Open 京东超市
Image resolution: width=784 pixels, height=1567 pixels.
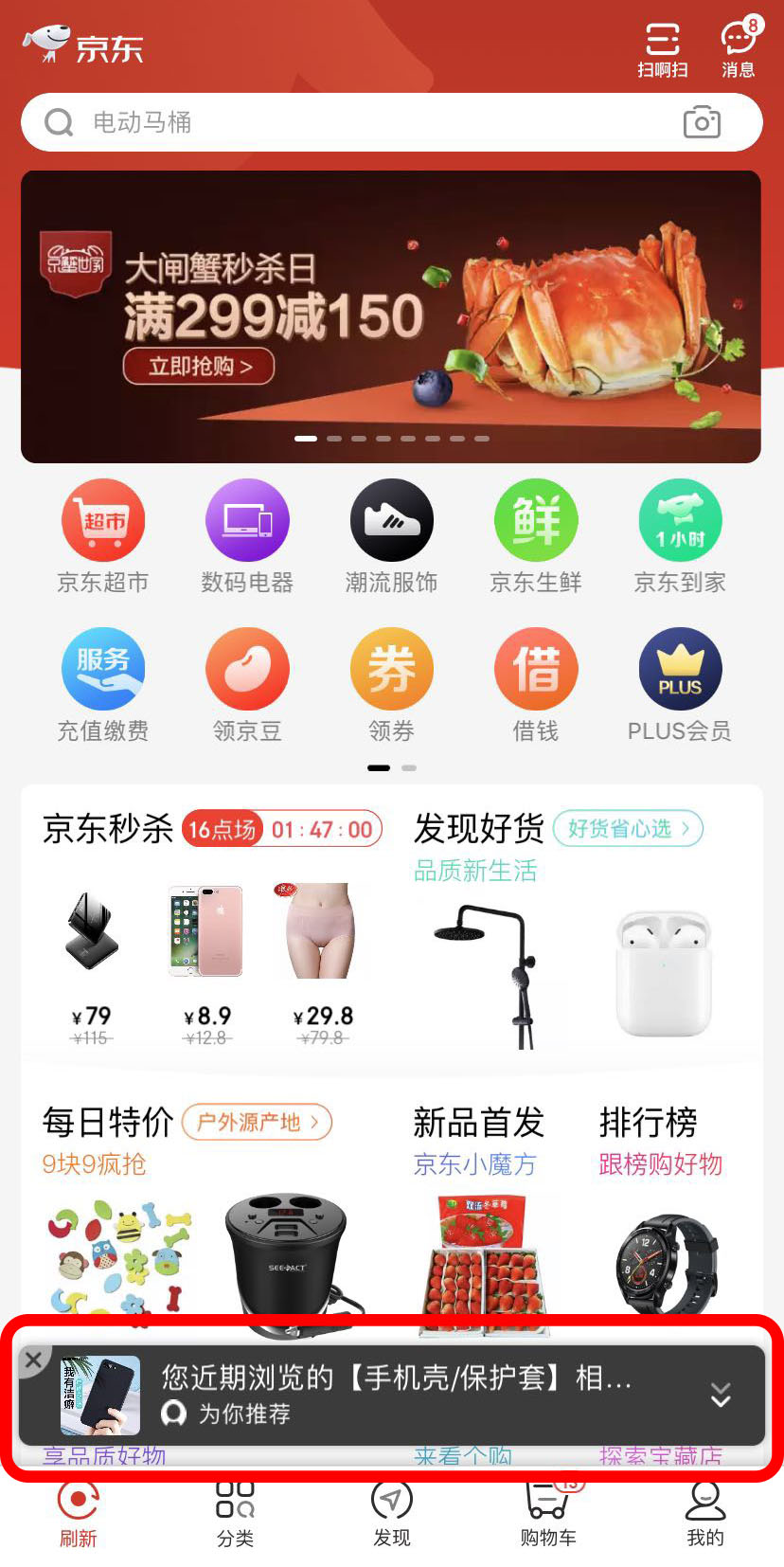click(x=103, y=537)
